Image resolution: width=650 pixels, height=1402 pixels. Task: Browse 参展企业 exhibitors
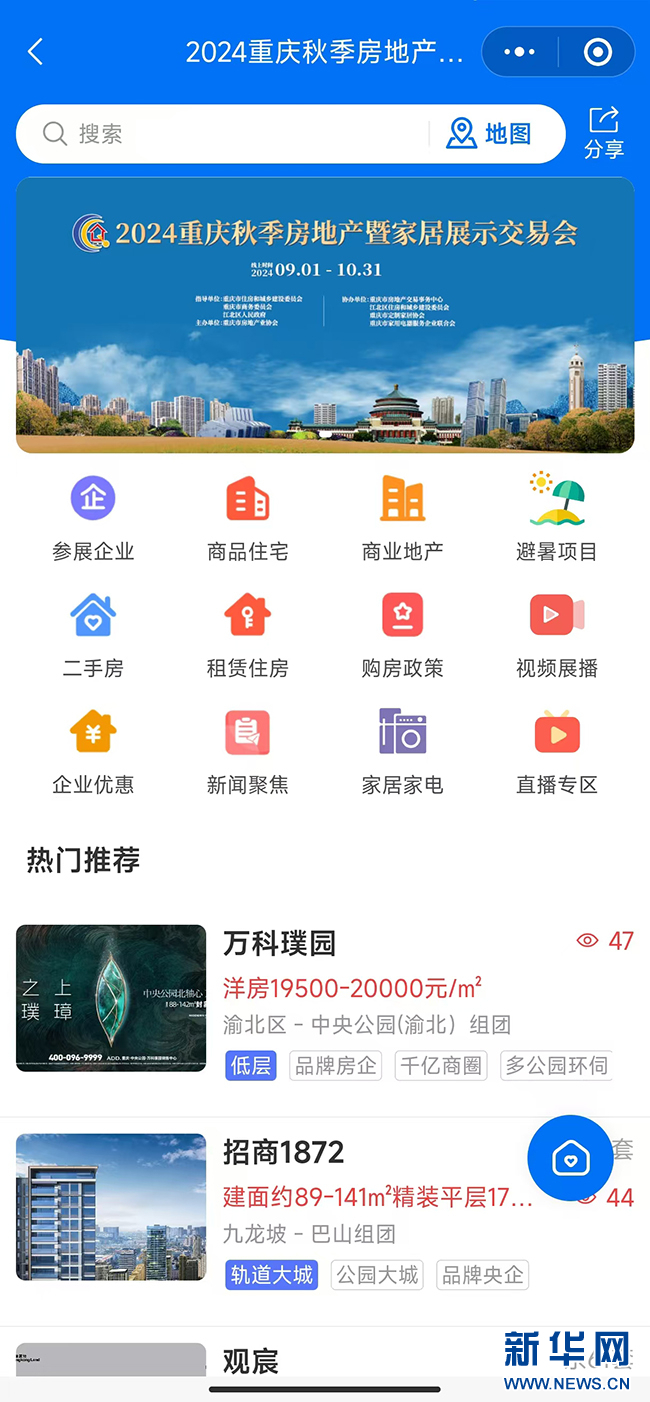pos(93,518)
